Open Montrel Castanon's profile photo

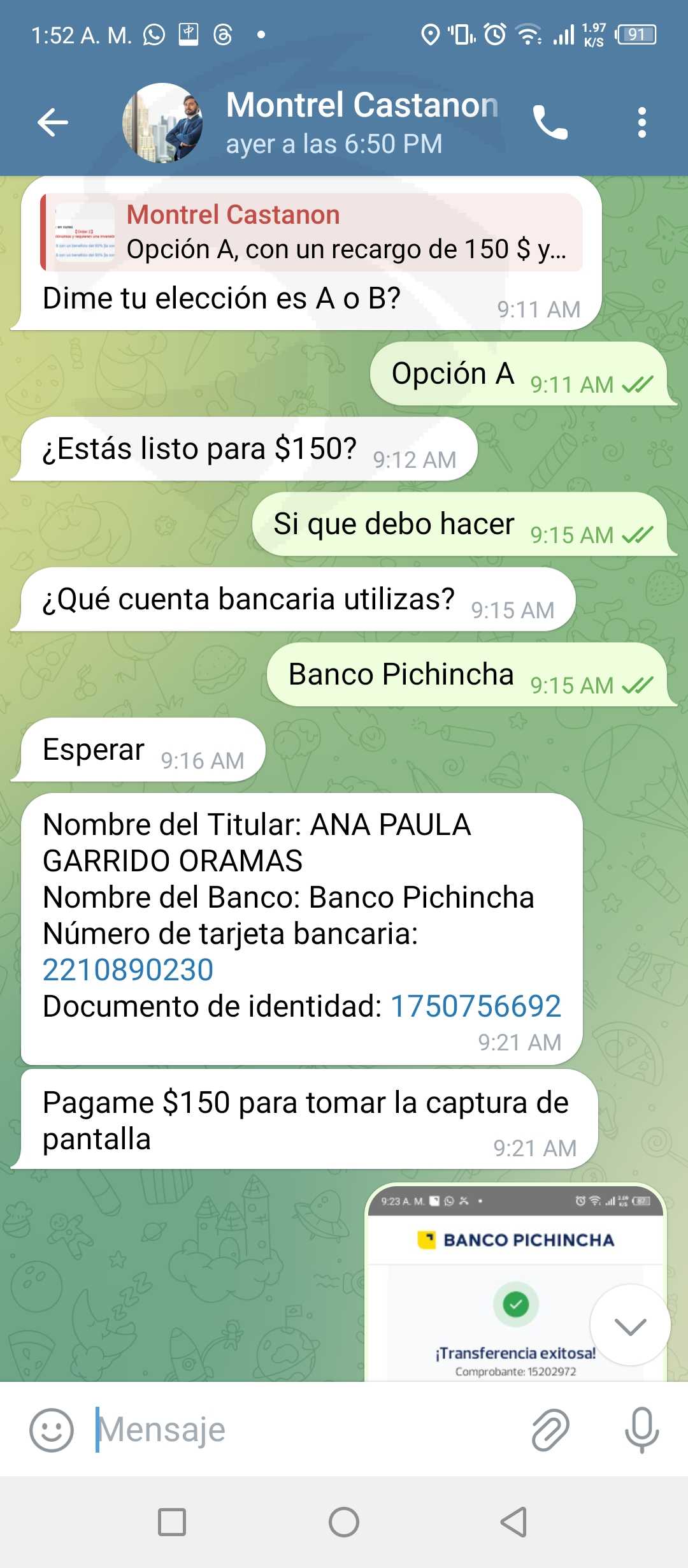coord(163,122)
